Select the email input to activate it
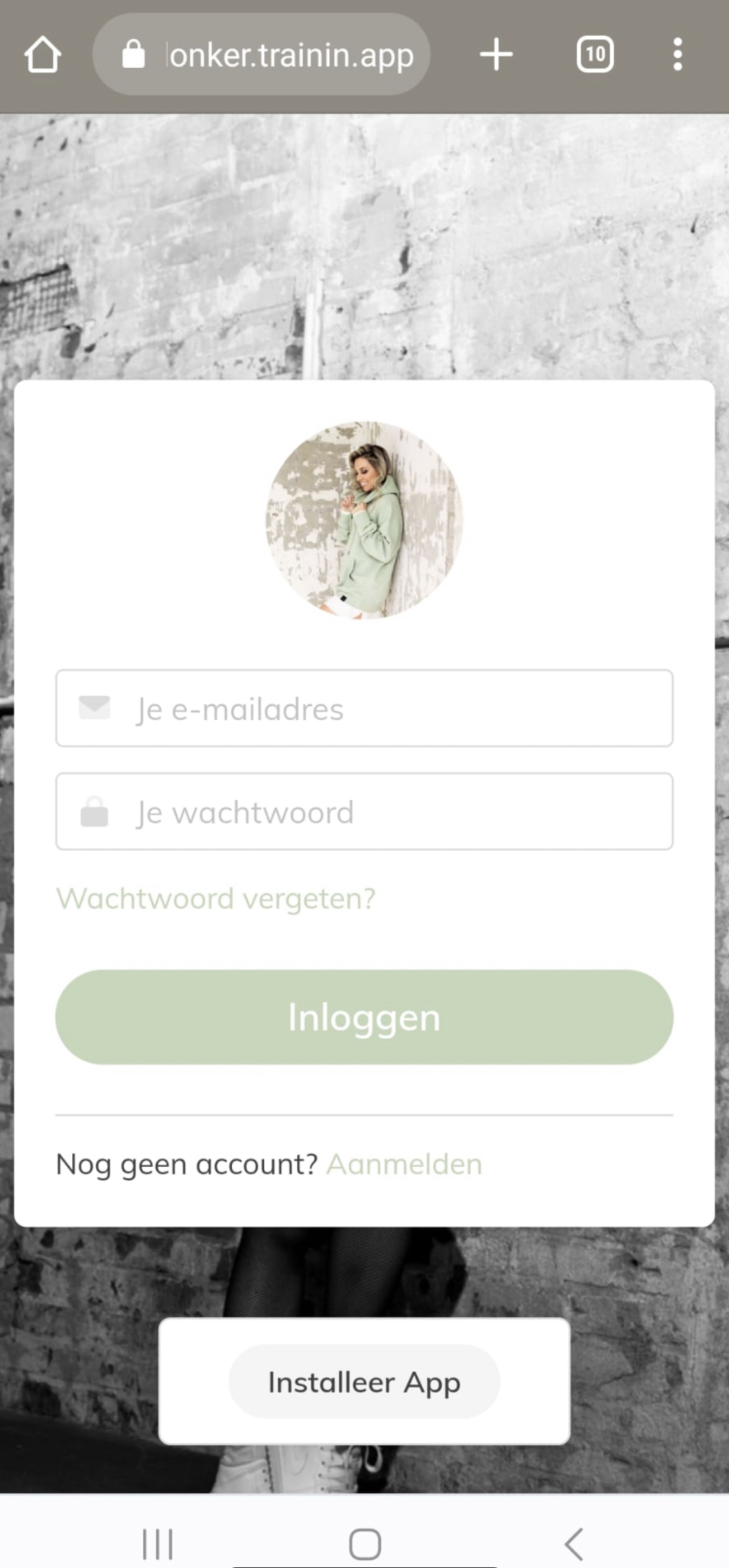The width and height of the screenshot is (729, 1568). pyautogui.click(x=364, y=709)
